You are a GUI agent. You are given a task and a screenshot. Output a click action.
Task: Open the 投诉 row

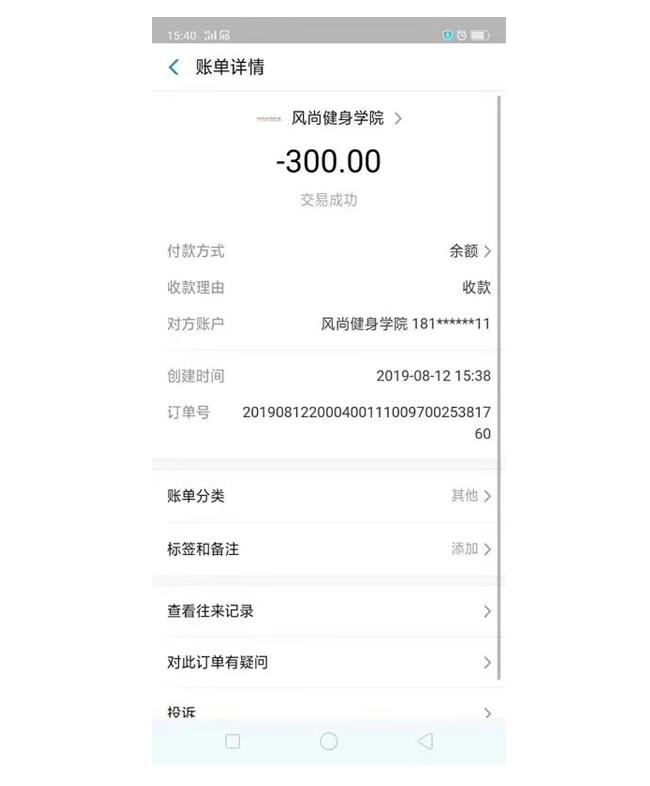click(328, 711)
